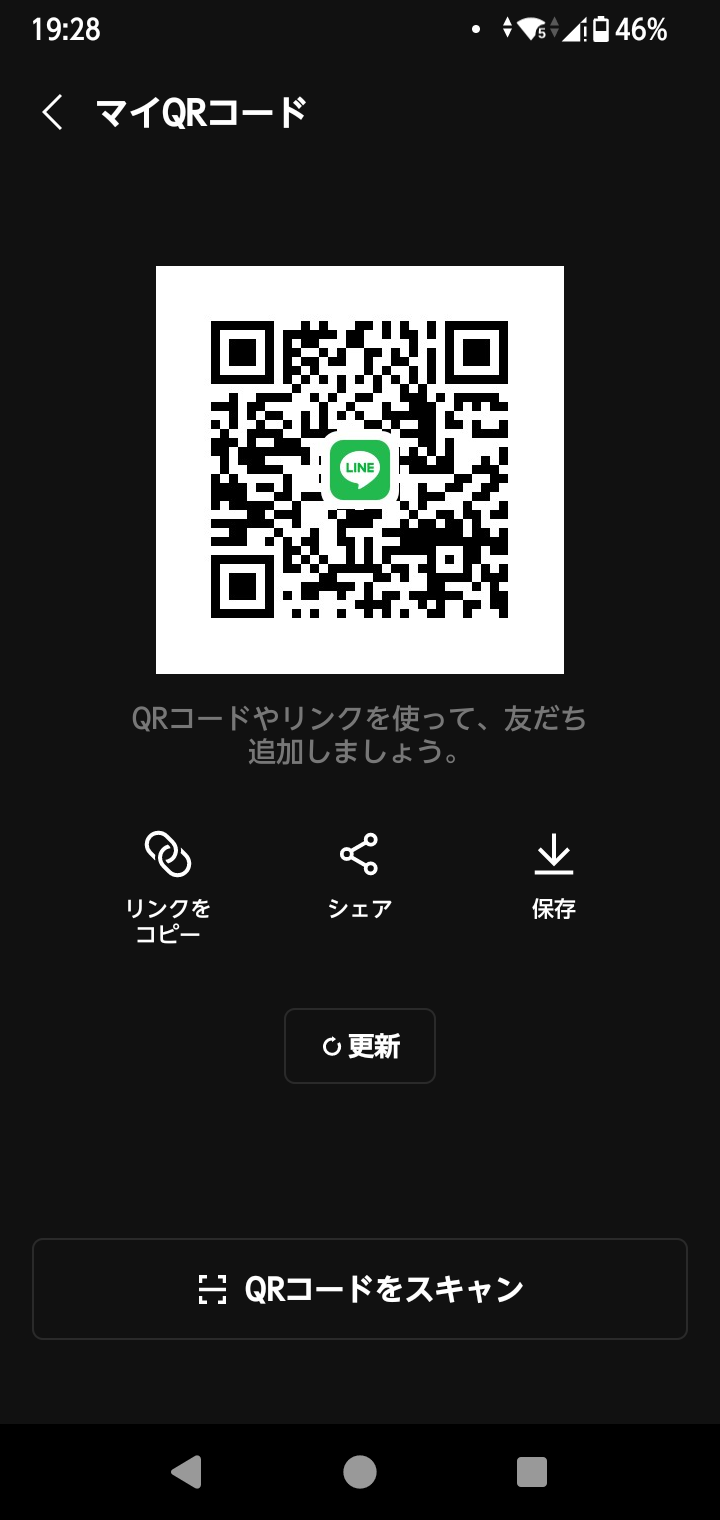This screenshot has width=720, height=1520.
Task: Refresh the QR code with 更新
Action: coord(360,1046)
